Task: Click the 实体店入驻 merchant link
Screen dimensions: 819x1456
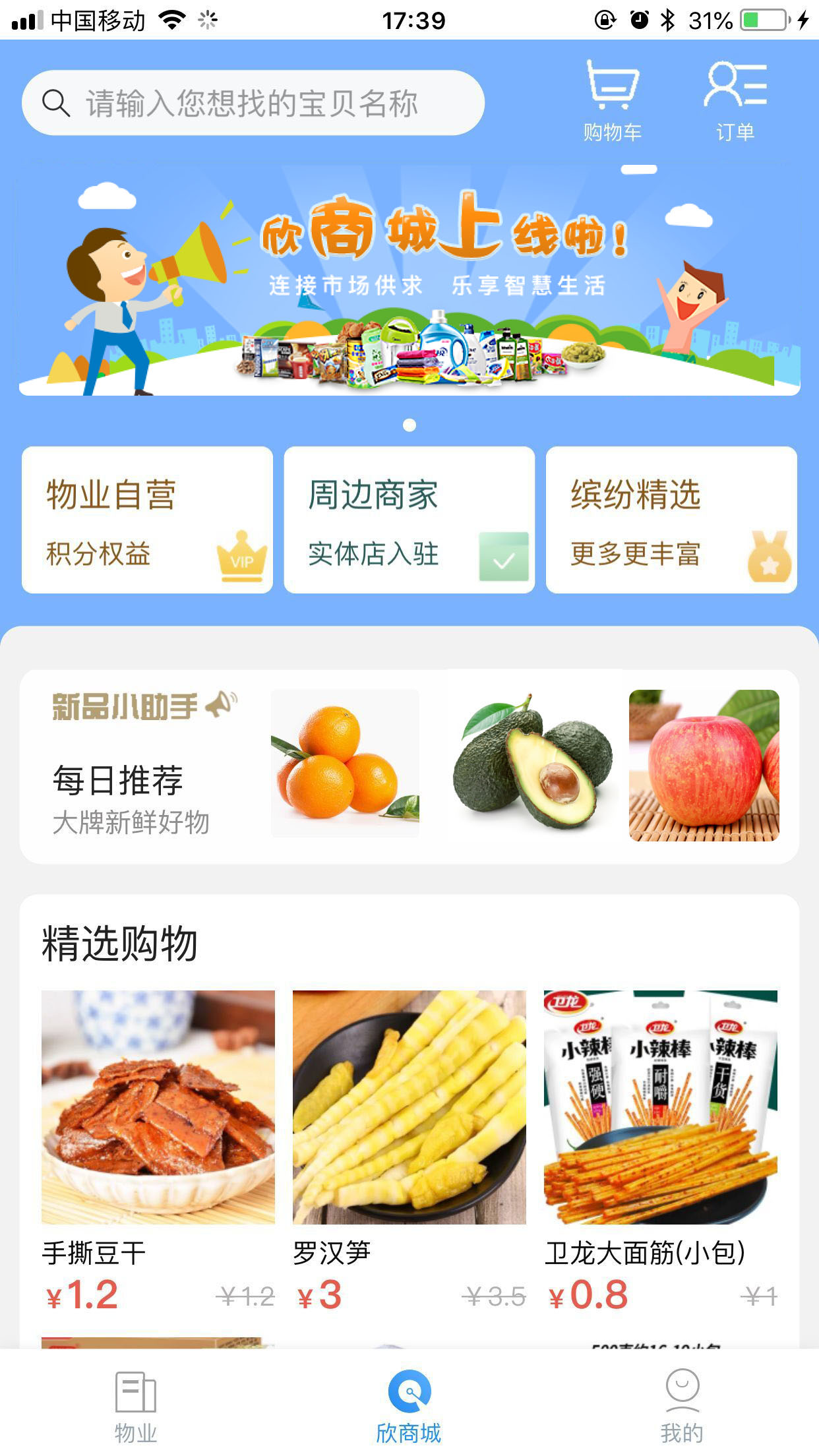Action: pyautogui.click(x=373, y=556)
